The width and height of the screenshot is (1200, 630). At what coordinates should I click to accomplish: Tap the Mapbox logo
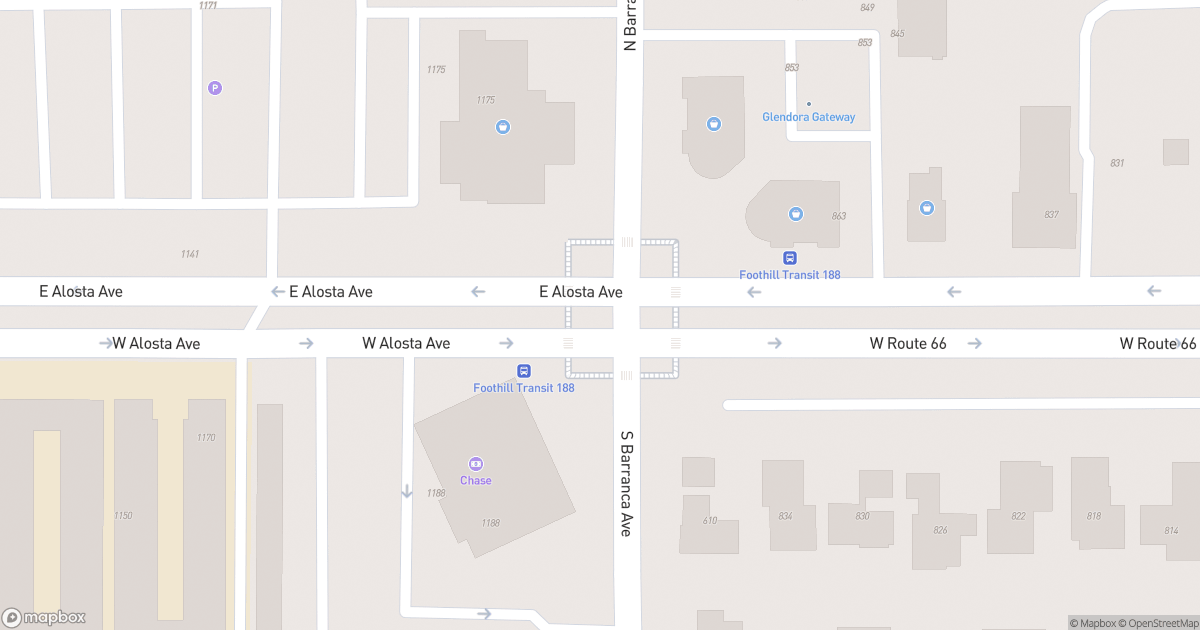[x=44, y=617]
